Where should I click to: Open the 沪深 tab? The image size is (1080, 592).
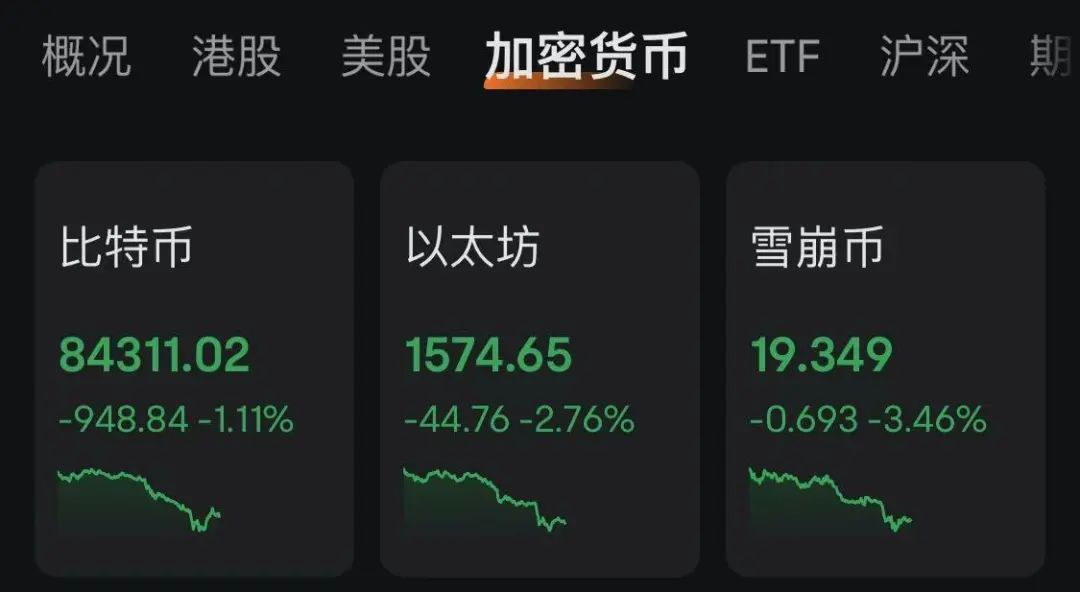(x=924, y=56)
